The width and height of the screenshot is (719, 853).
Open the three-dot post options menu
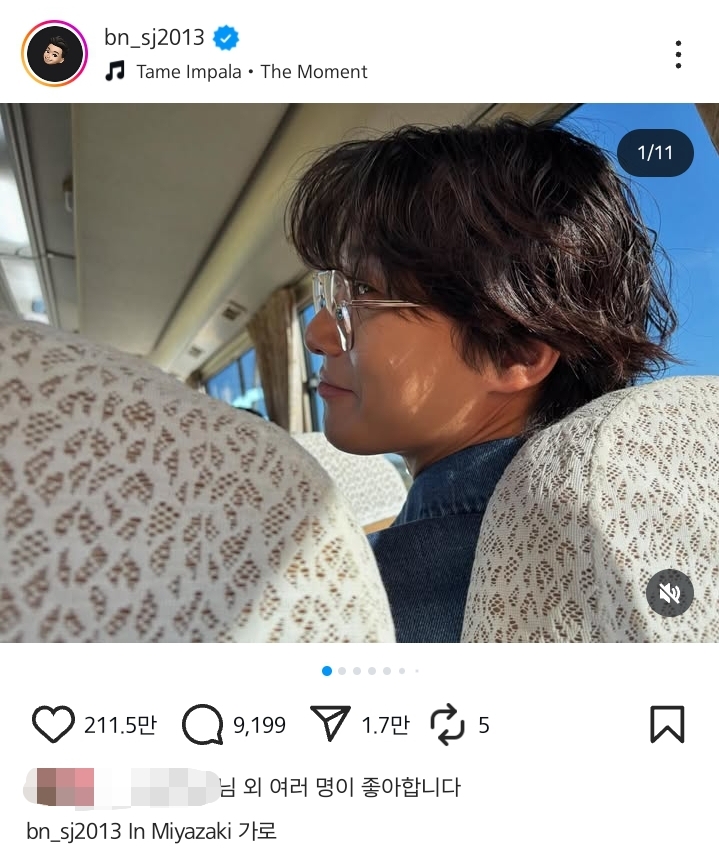point(678,54)
